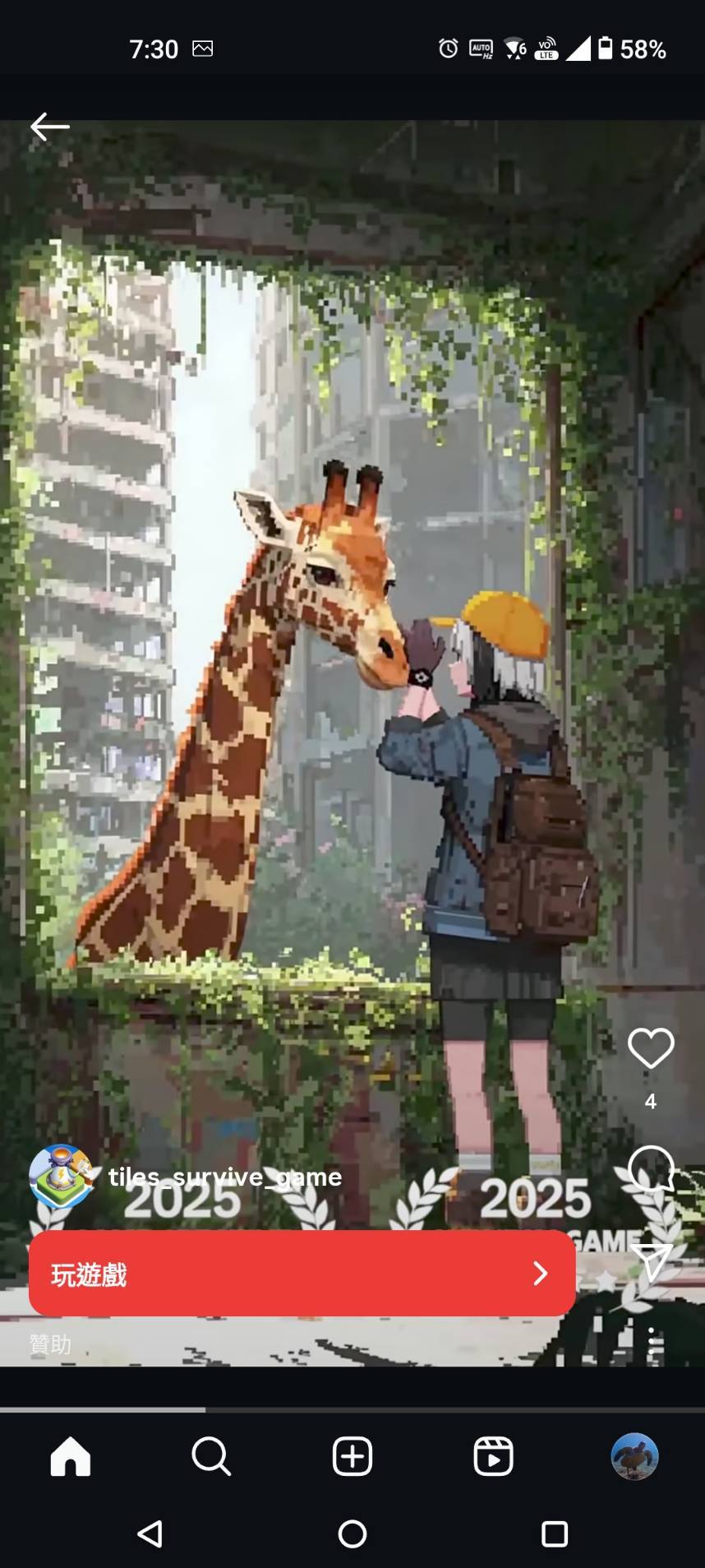Screen dimensions: 705x1568
Task: Open tiles_survive_game profile
Action: (x=223, y=1177)
